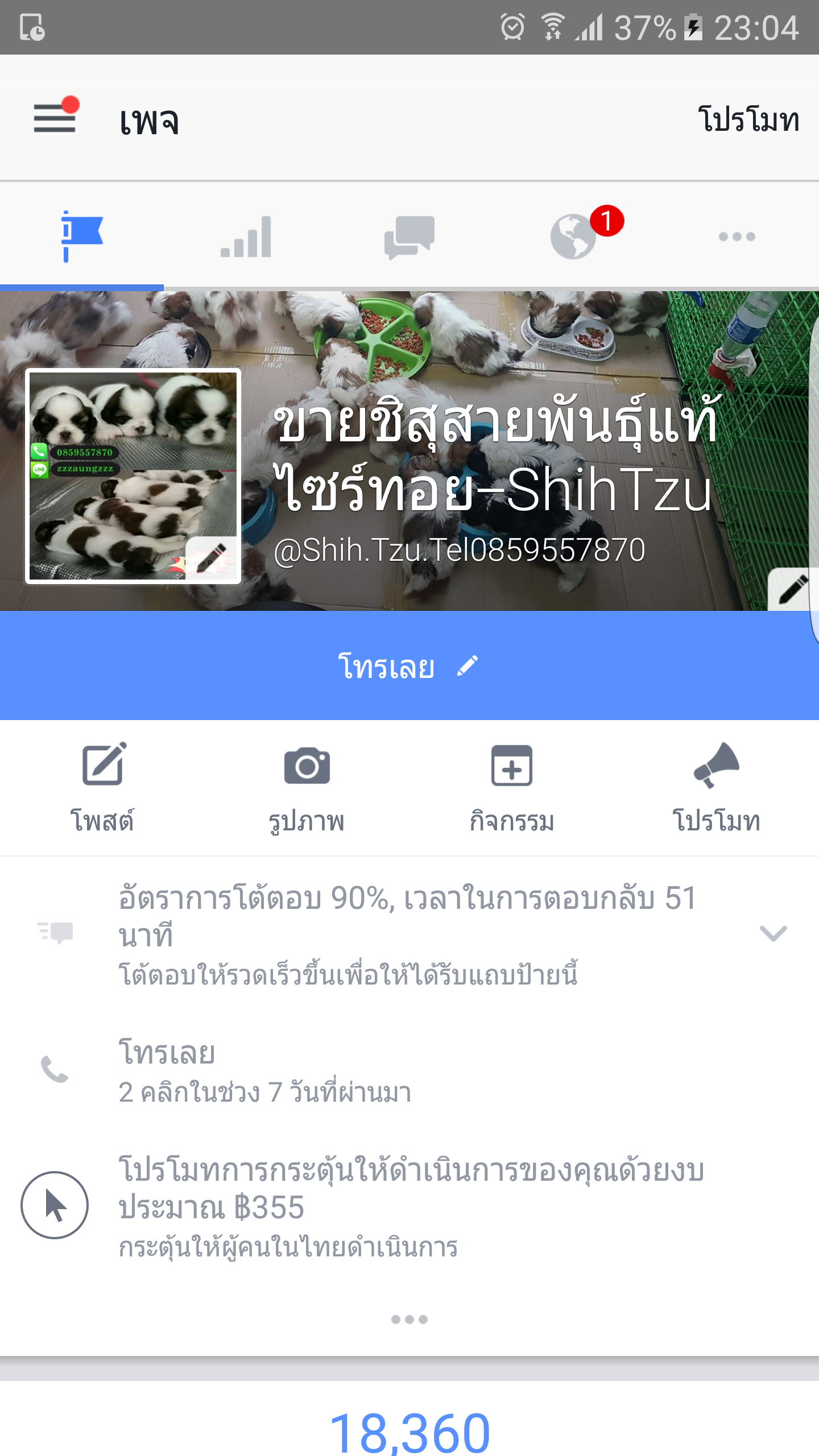Open the three-dot more tab

click(x=737, y=236)
